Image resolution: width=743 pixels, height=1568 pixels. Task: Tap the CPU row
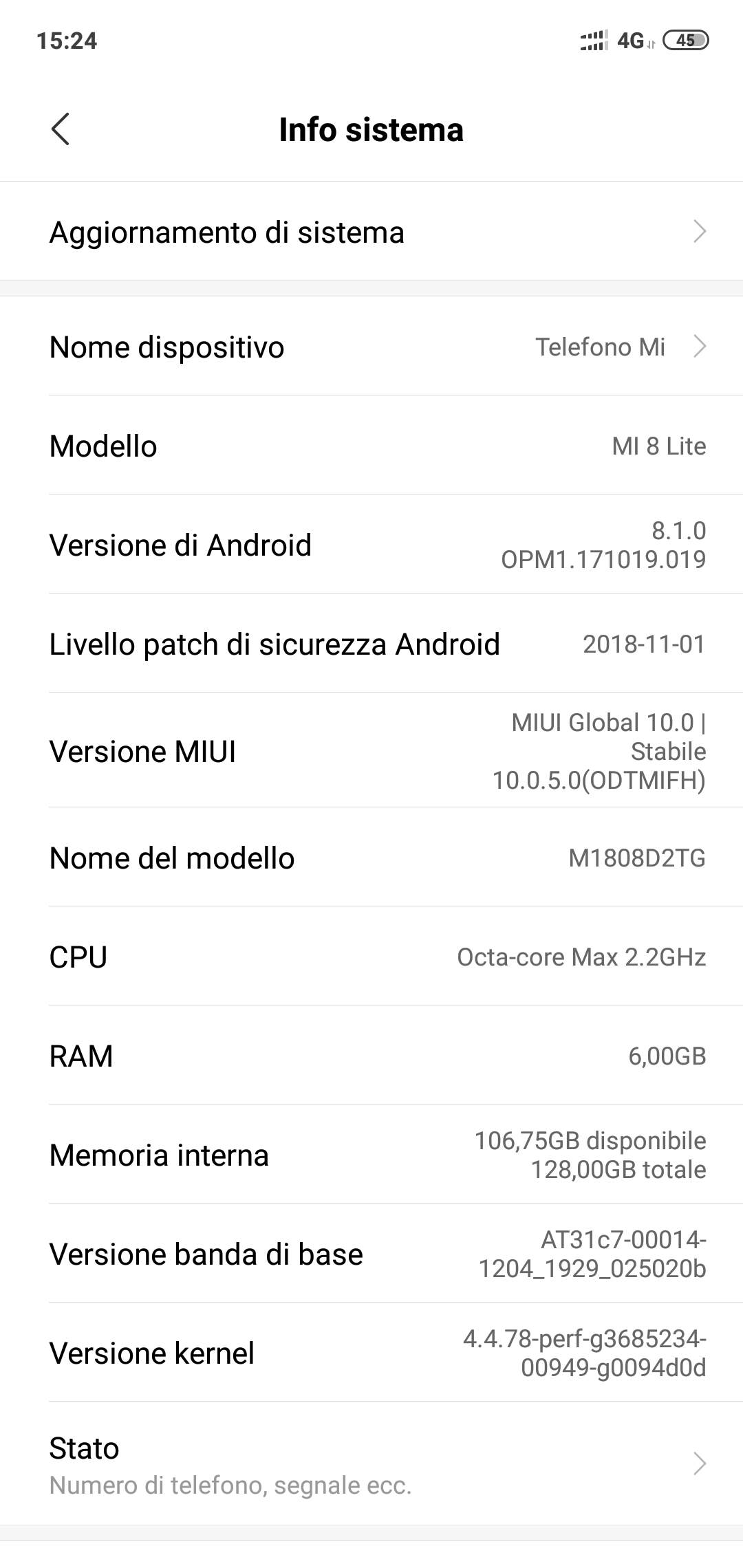(x=371, y=957)
